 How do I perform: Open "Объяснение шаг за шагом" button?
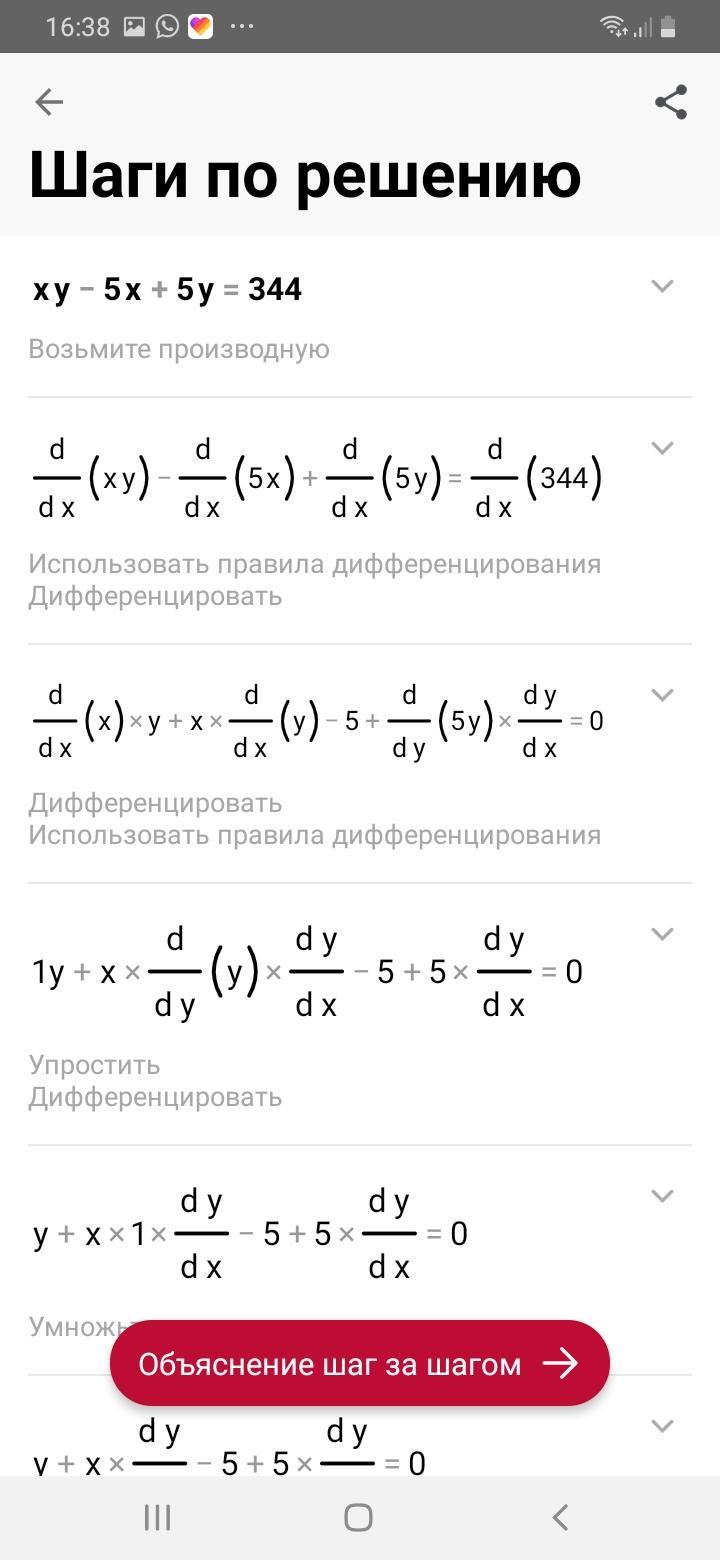coord(359,1363)
